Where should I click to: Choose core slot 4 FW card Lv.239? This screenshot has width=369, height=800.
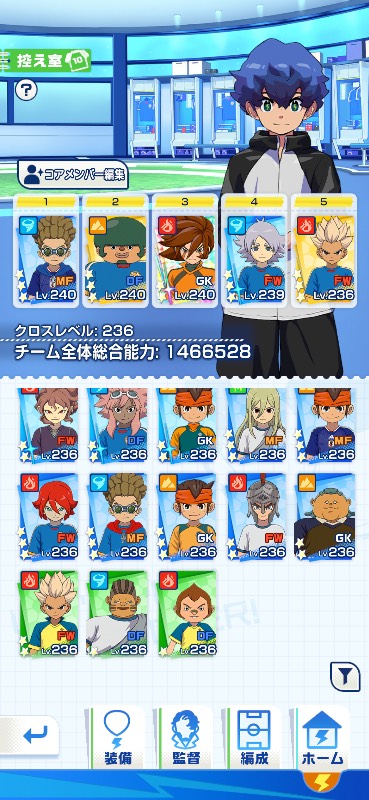coord(254,251)
